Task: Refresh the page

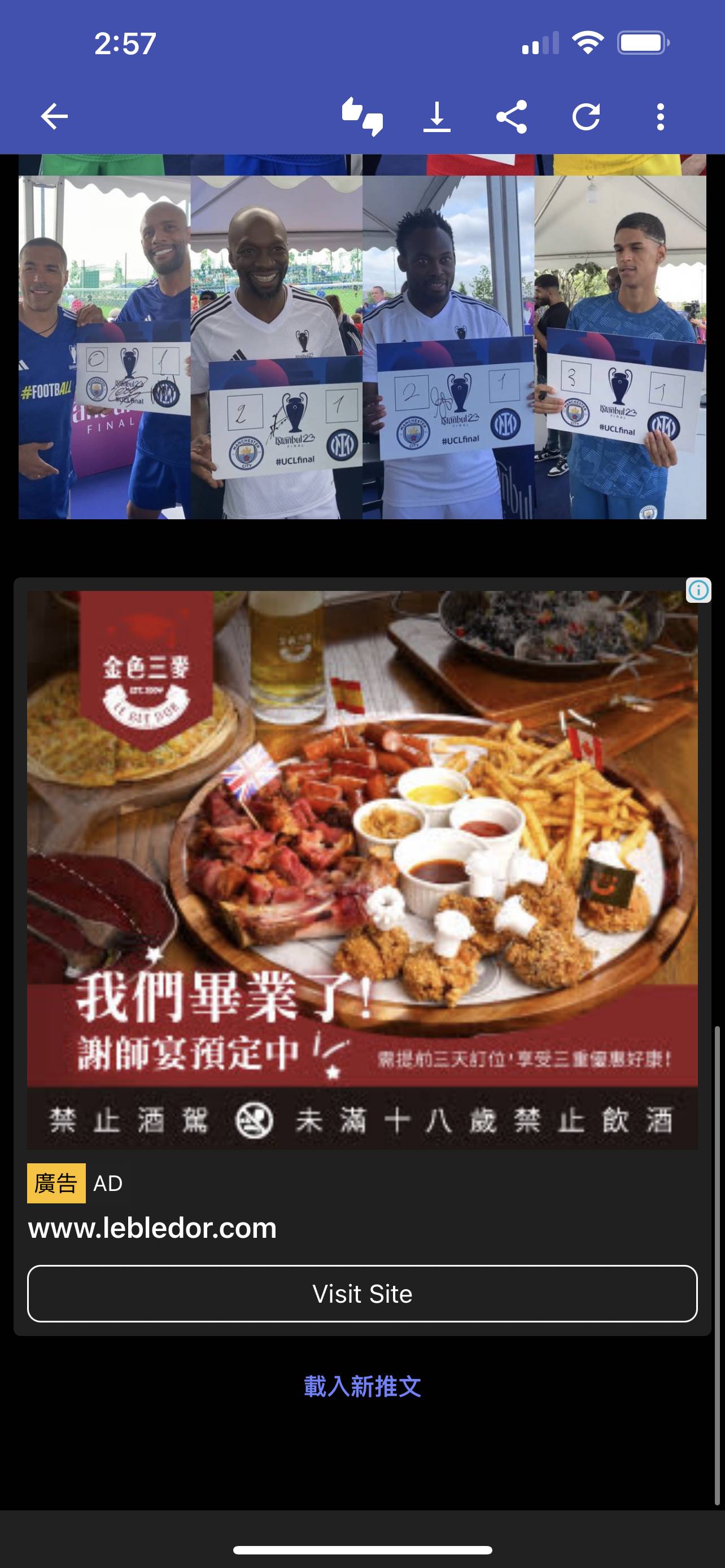Action: [x=586, y=116]
